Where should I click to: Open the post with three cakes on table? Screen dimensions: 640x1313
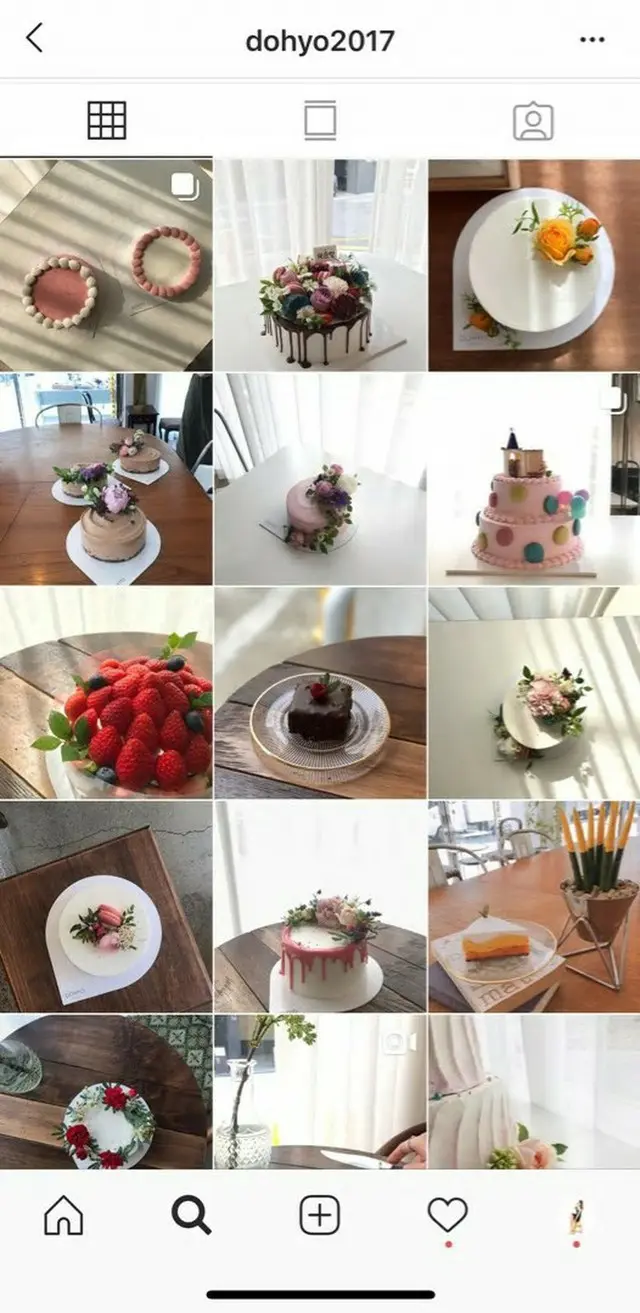click(106, 479)
